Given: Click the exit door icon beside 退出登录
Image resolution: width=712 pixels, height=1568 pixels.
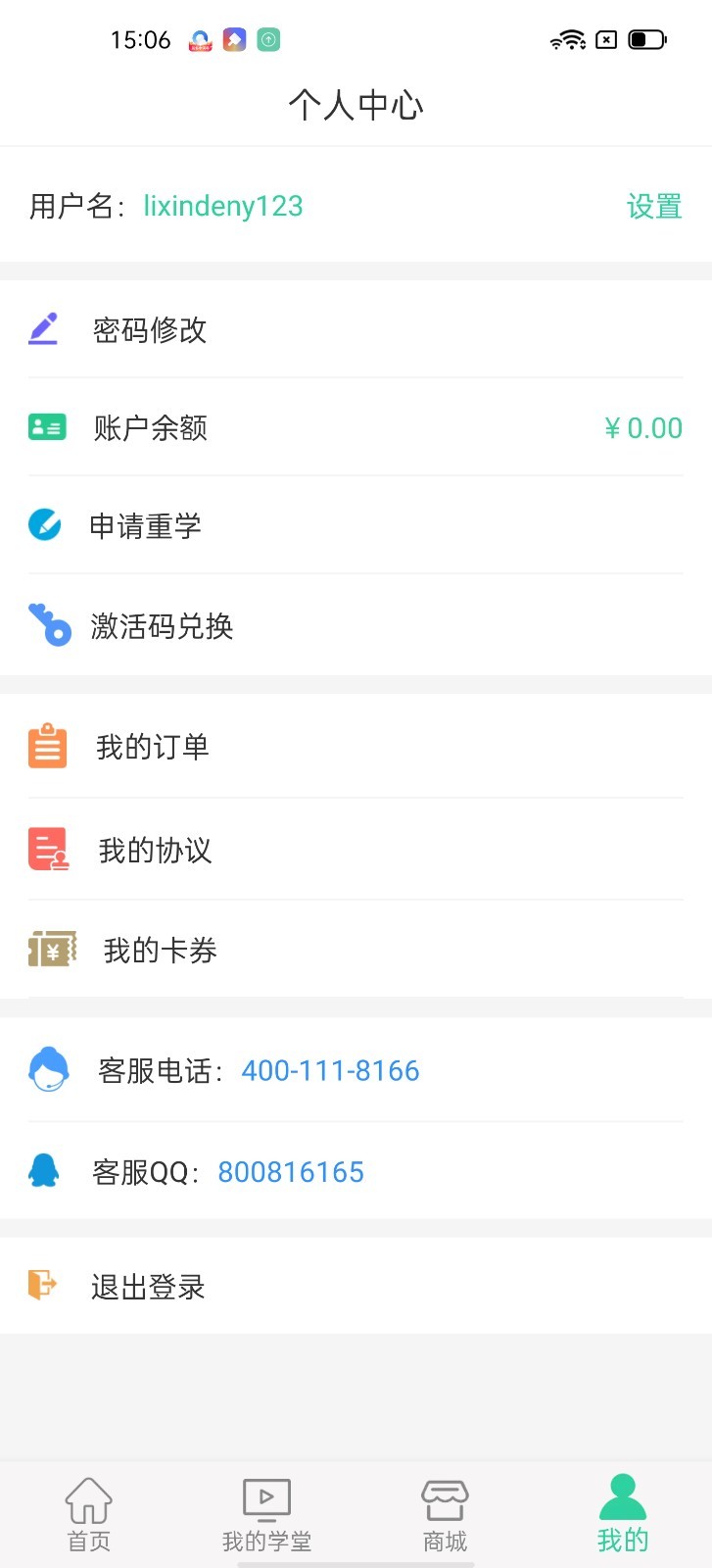Looking at the screenshot, I should [x=42, y=1285].
